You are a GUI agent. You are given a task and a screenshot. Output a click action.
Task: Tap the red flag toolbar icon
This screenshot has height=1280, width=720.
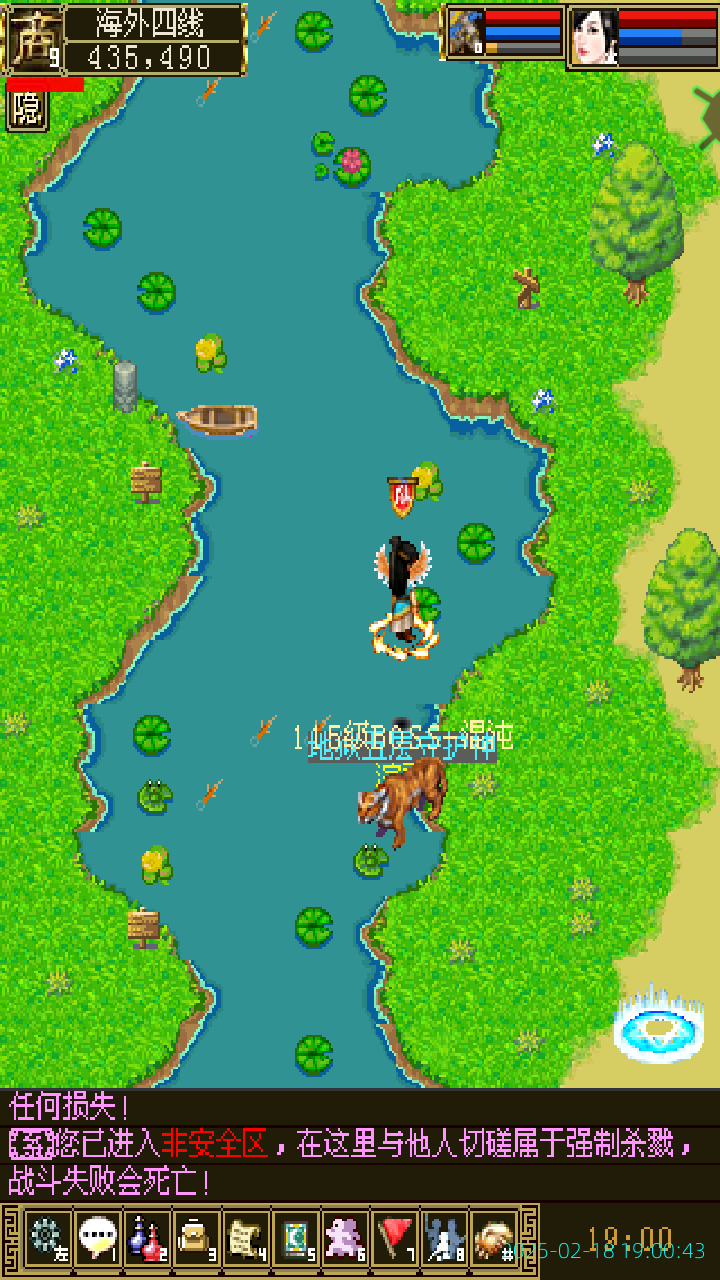click(x=396, y=1237)
